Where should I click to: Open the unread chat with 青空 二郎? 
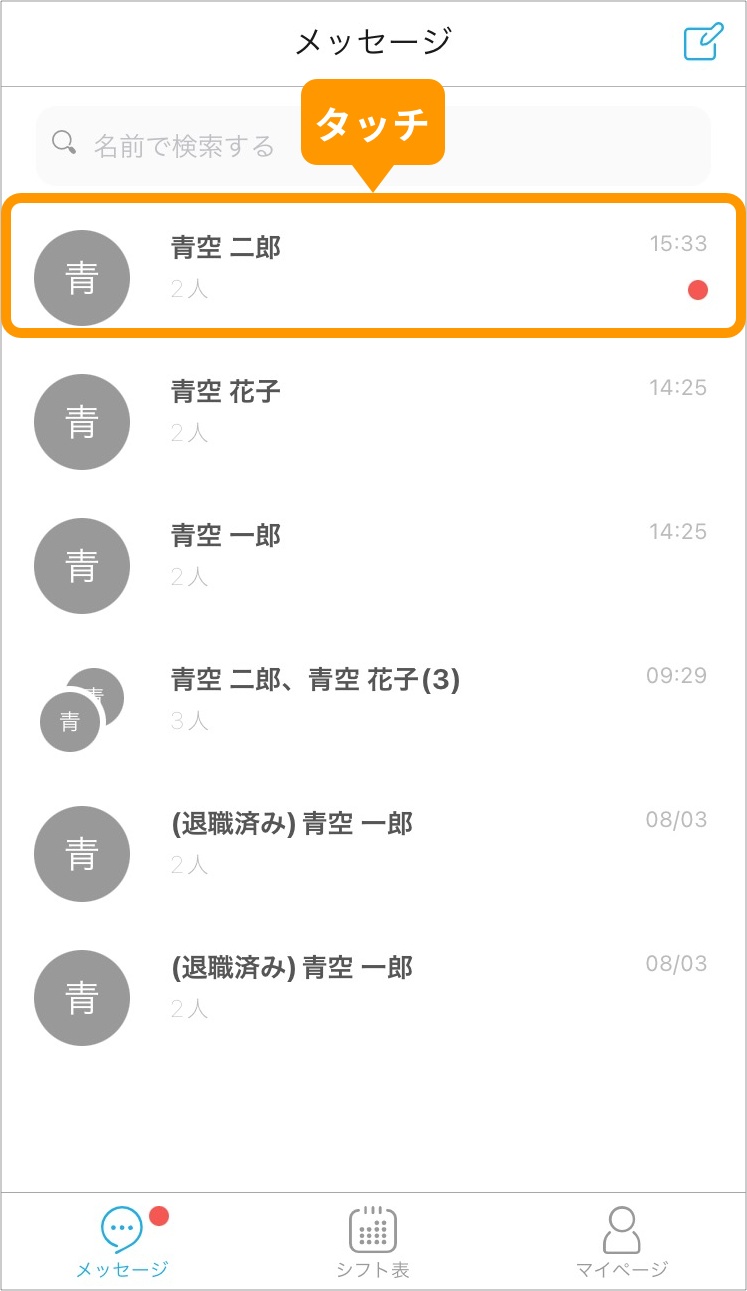tap(373, 267)
